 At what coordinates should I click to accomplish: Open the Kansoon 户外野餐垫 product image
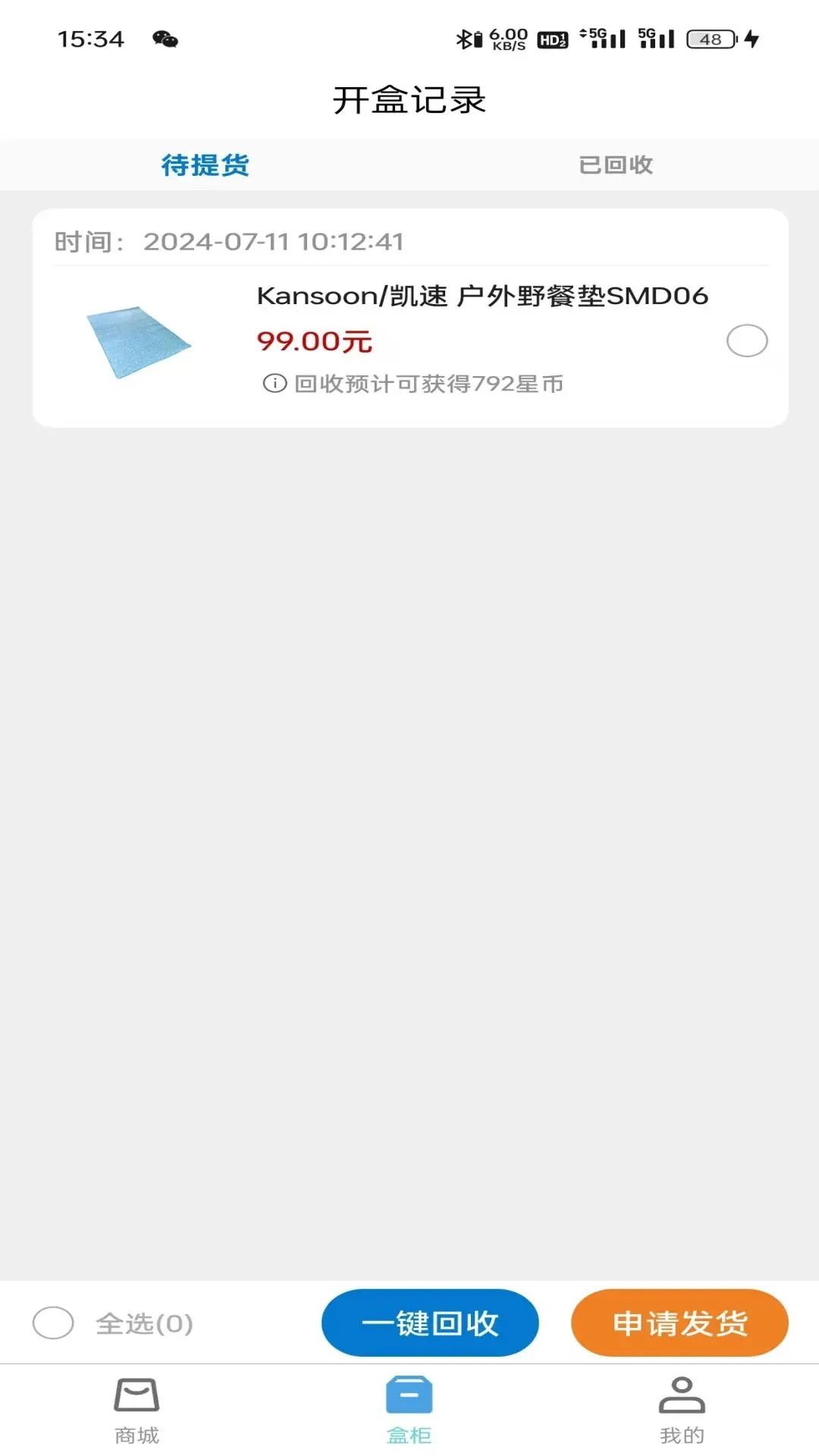tap(139, 341)
